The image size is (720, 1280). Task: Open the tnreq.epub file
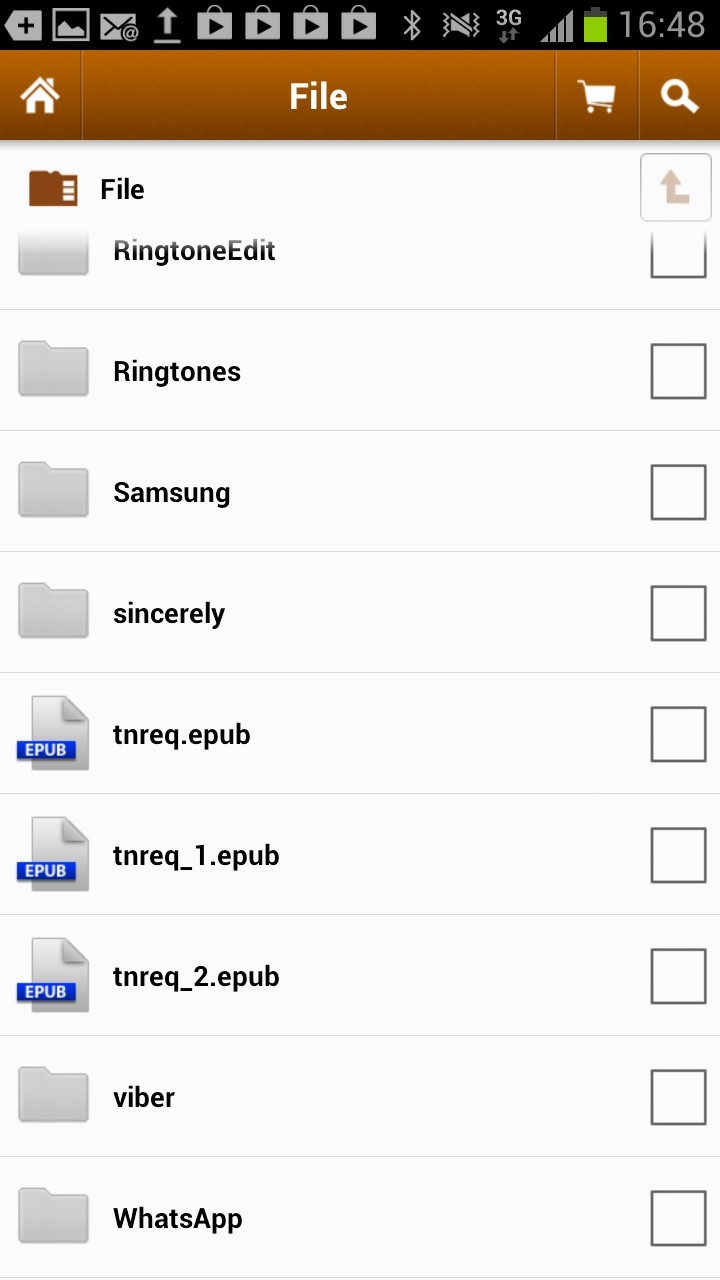360,734
